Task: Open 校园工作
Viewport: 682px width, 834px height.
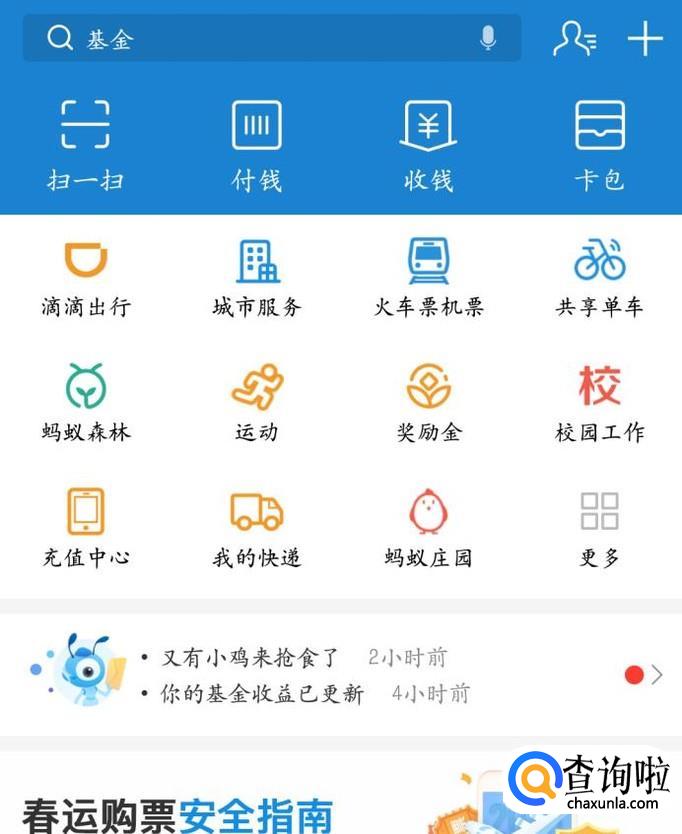Action: pyautogui.click(x=600, y=403)
